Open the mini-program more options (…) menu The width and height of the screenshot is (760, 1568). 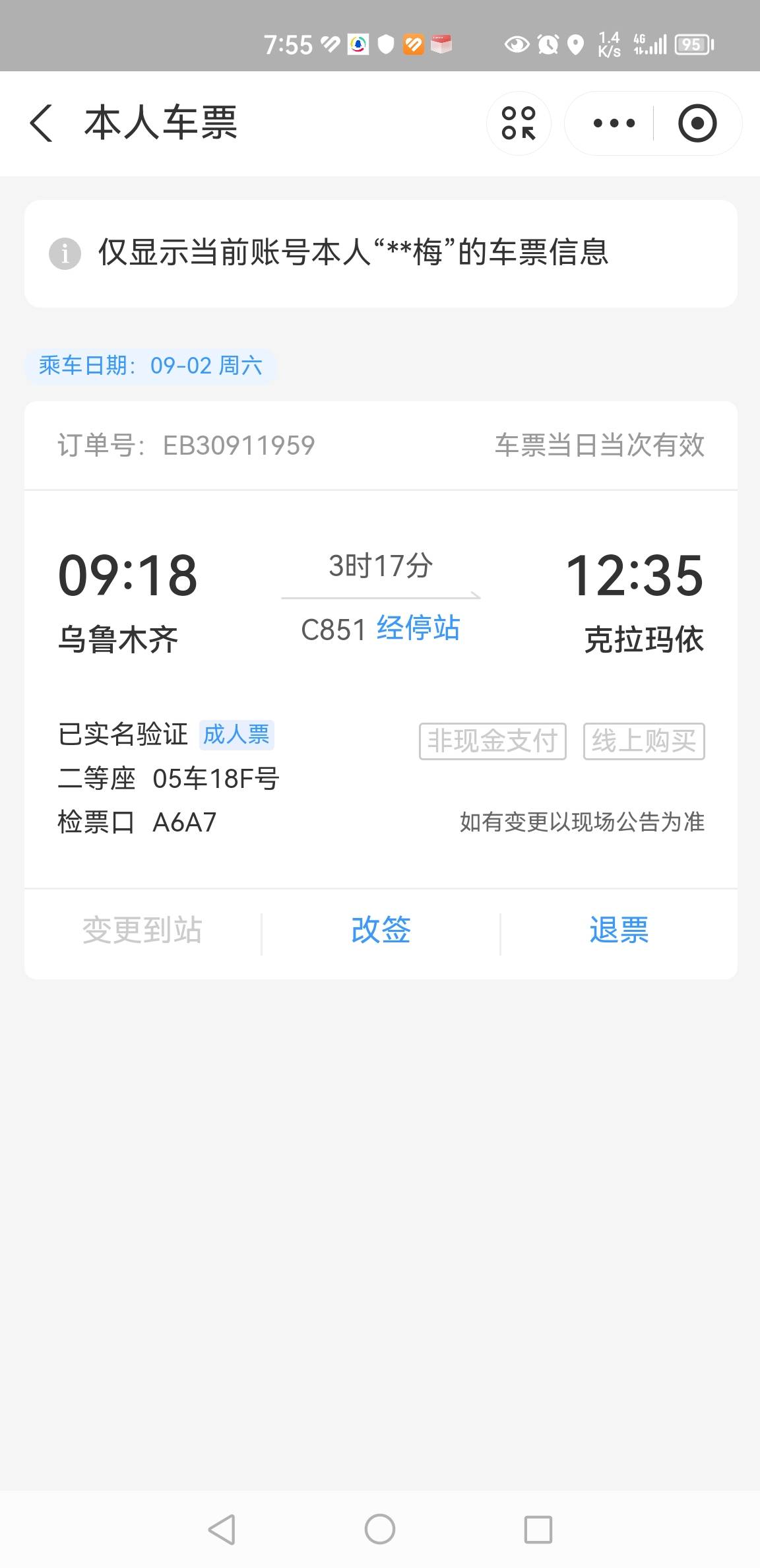[x=614, y=123]
